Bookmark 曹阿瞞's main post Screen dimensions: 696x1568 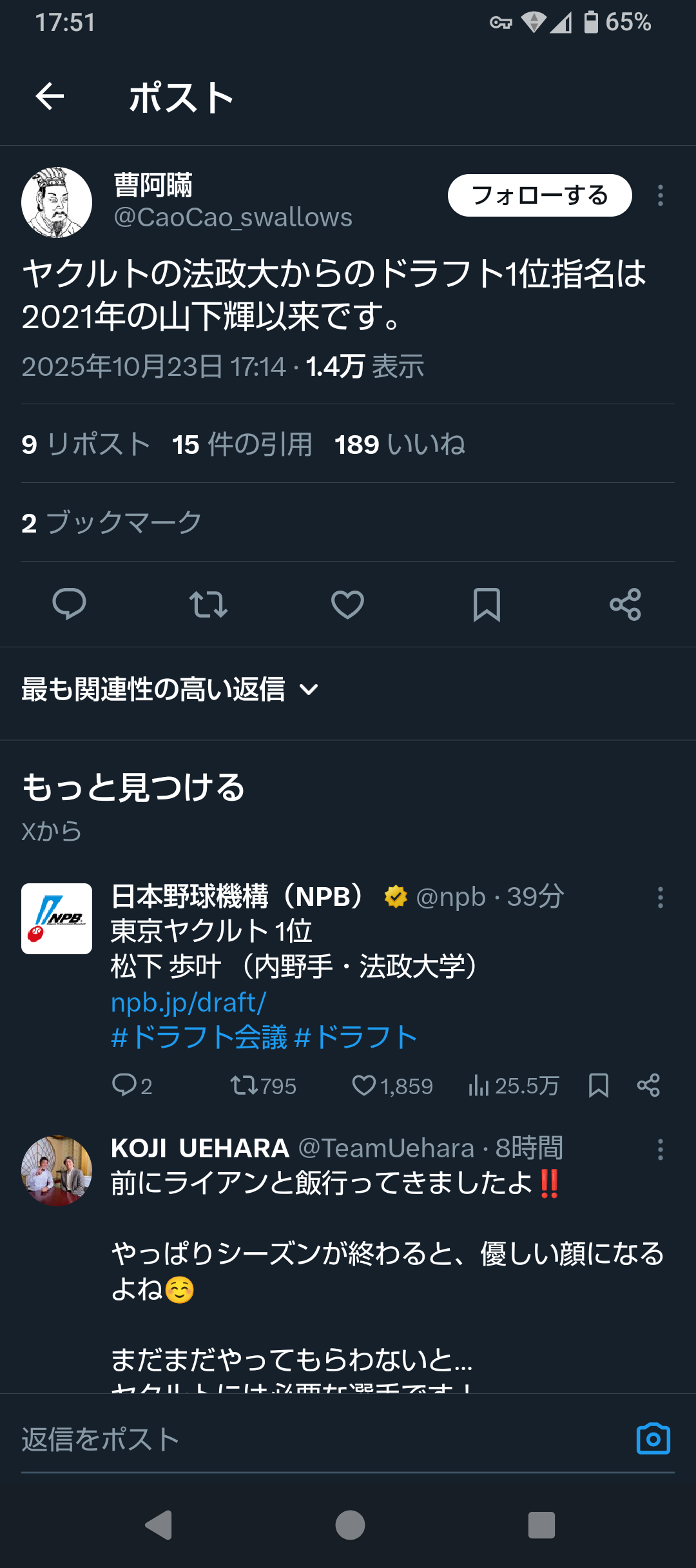(487, 604)
